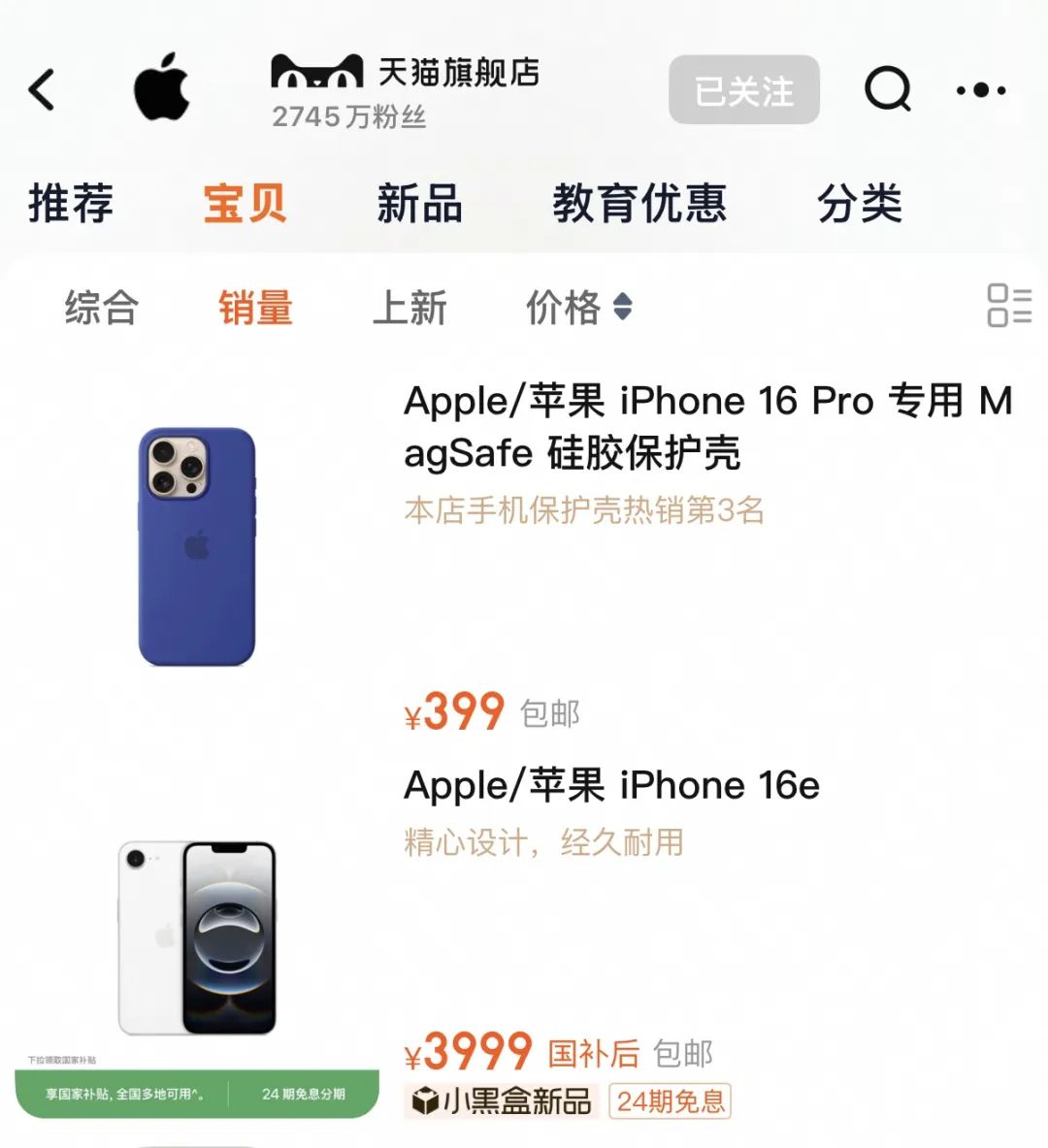Viewport: 1048px width, 1148px height.
Task: Switch to the 新品 tab
Action: click(x=419, y=204)
